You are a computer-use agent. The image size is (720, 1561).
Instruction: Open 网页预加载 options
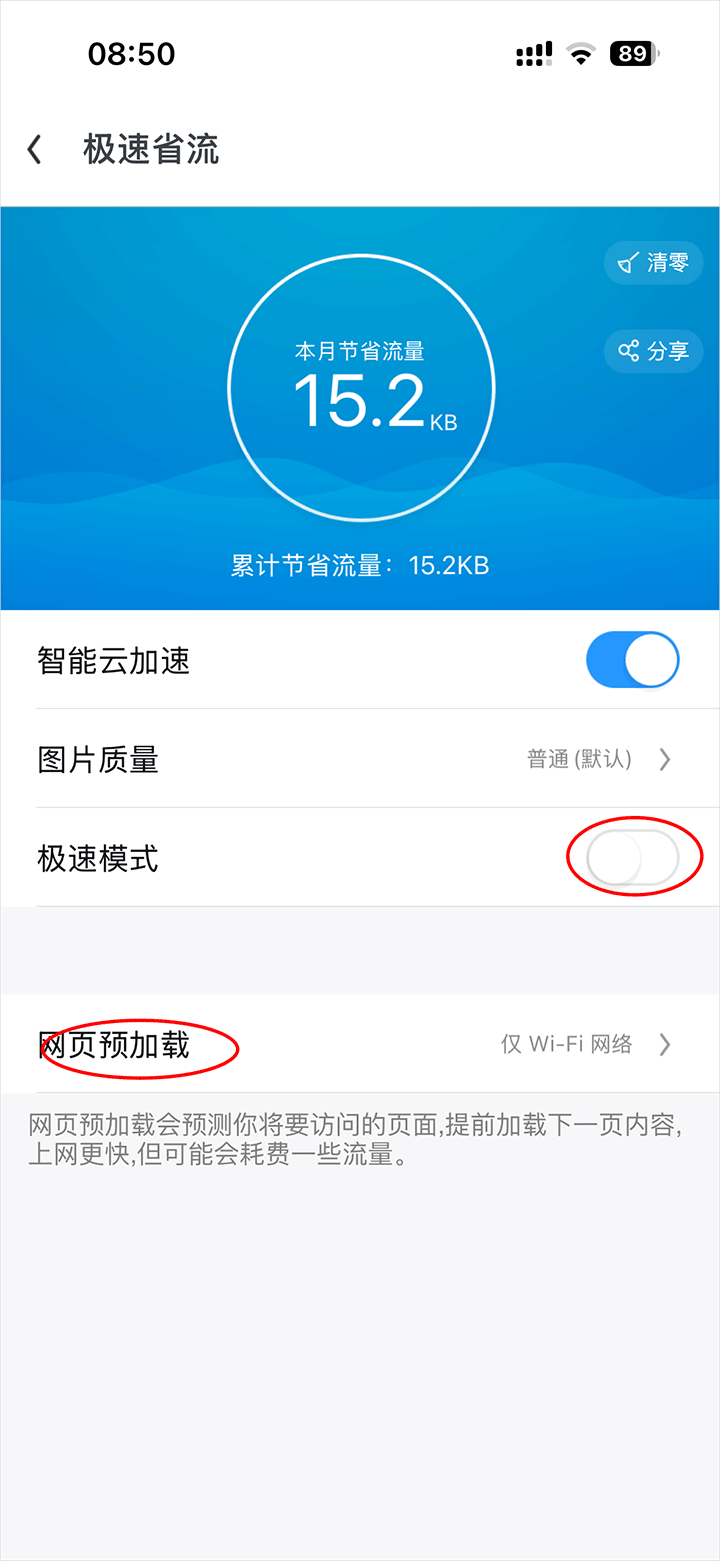(360, 1045)
